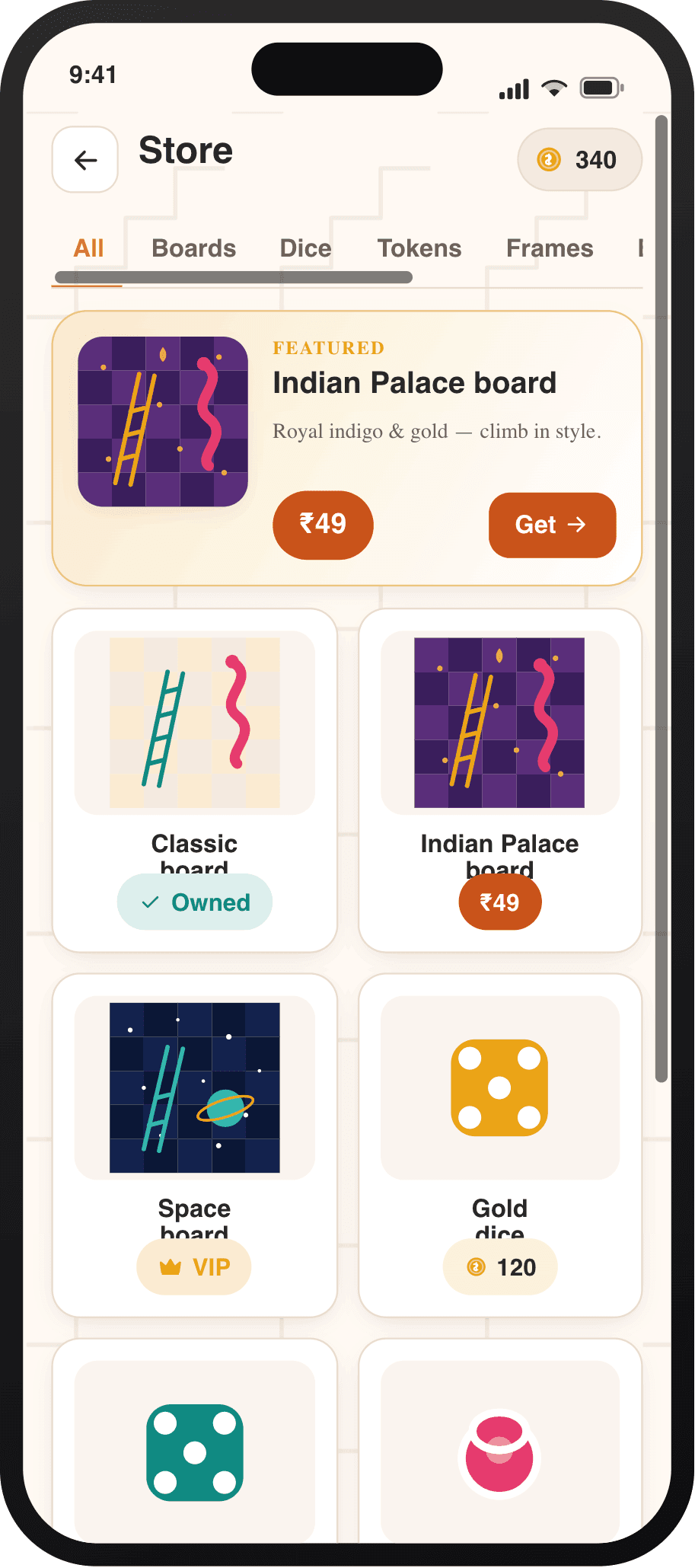
Task: Tap the Owned badge on Classic board
Action: (x=195, y=902)
